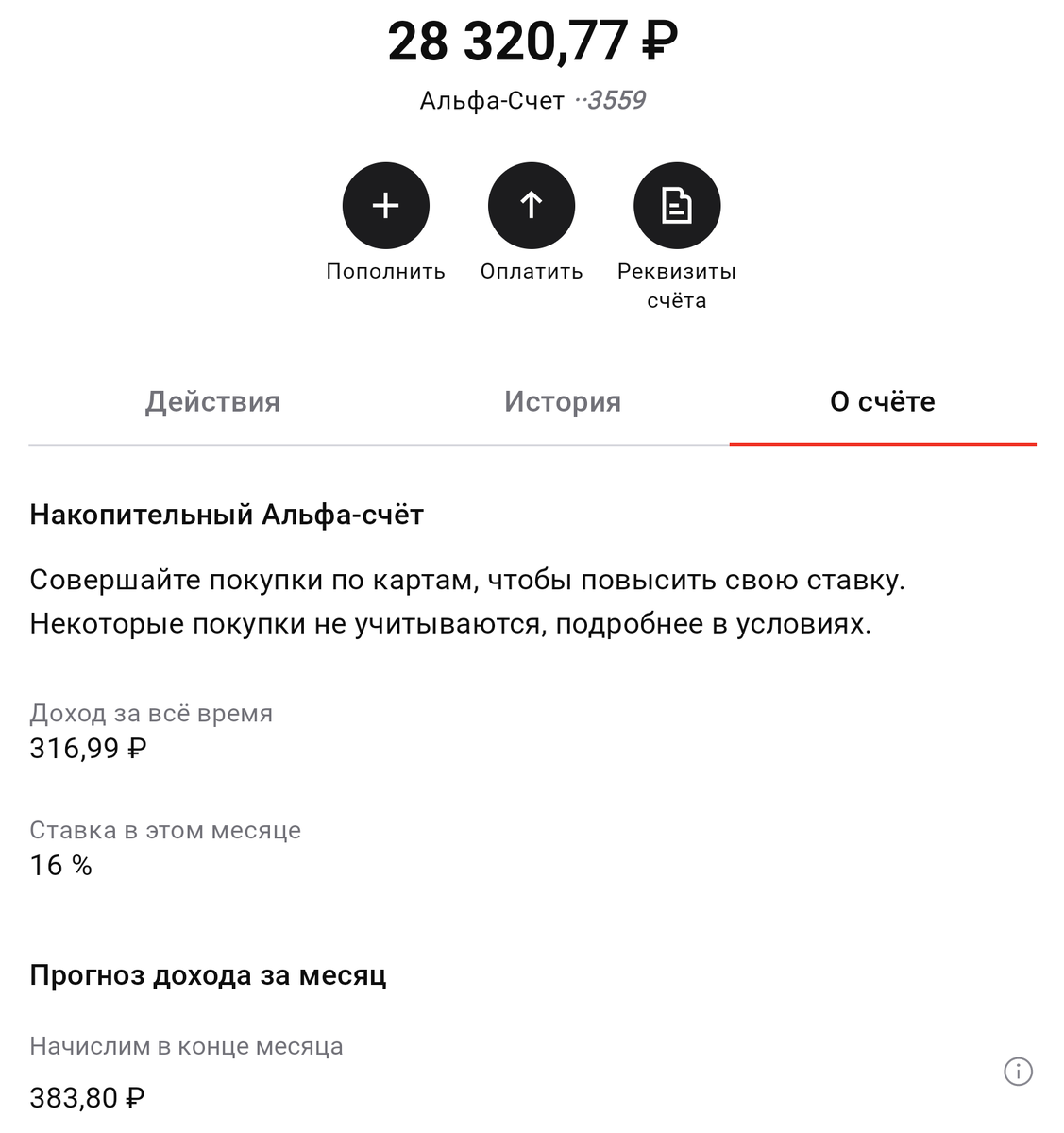Click Начислим в конце месяца label
Viewport: 1064px width, 1133px height.
point(187,1045)
